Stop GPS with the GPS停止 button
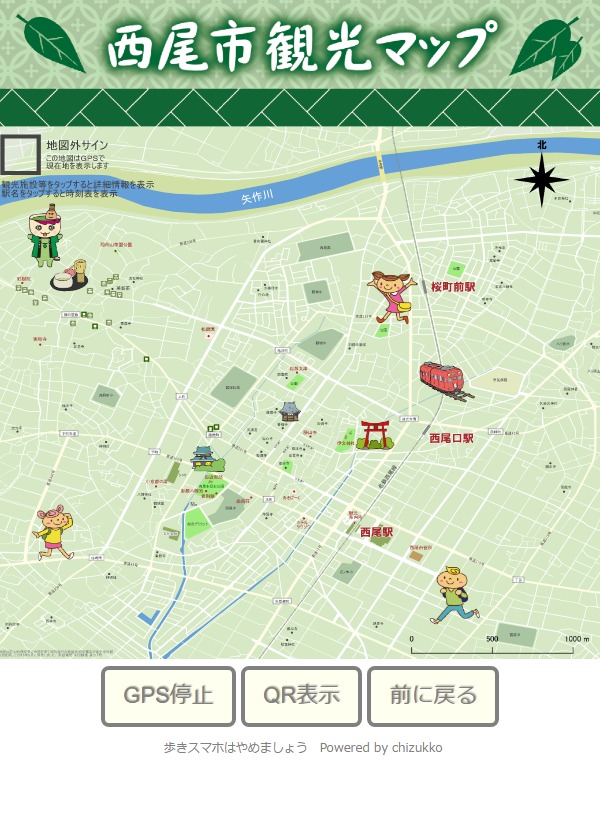Viewport: 600px width, 836px height. 168,696
